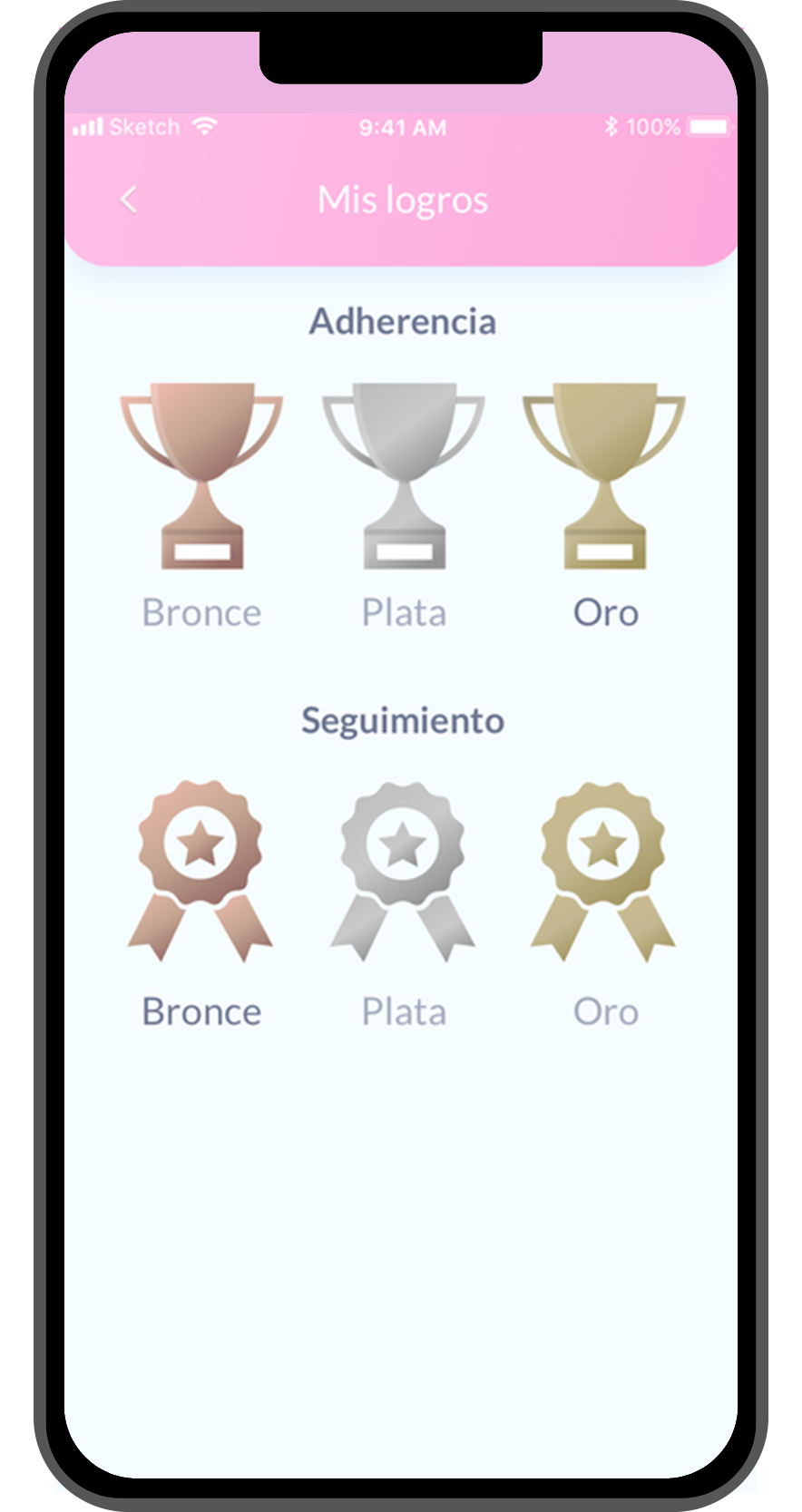Select the Adherencia Plata trophy
The height and width of the screenshot is (1512, 802).
(404, 476)
